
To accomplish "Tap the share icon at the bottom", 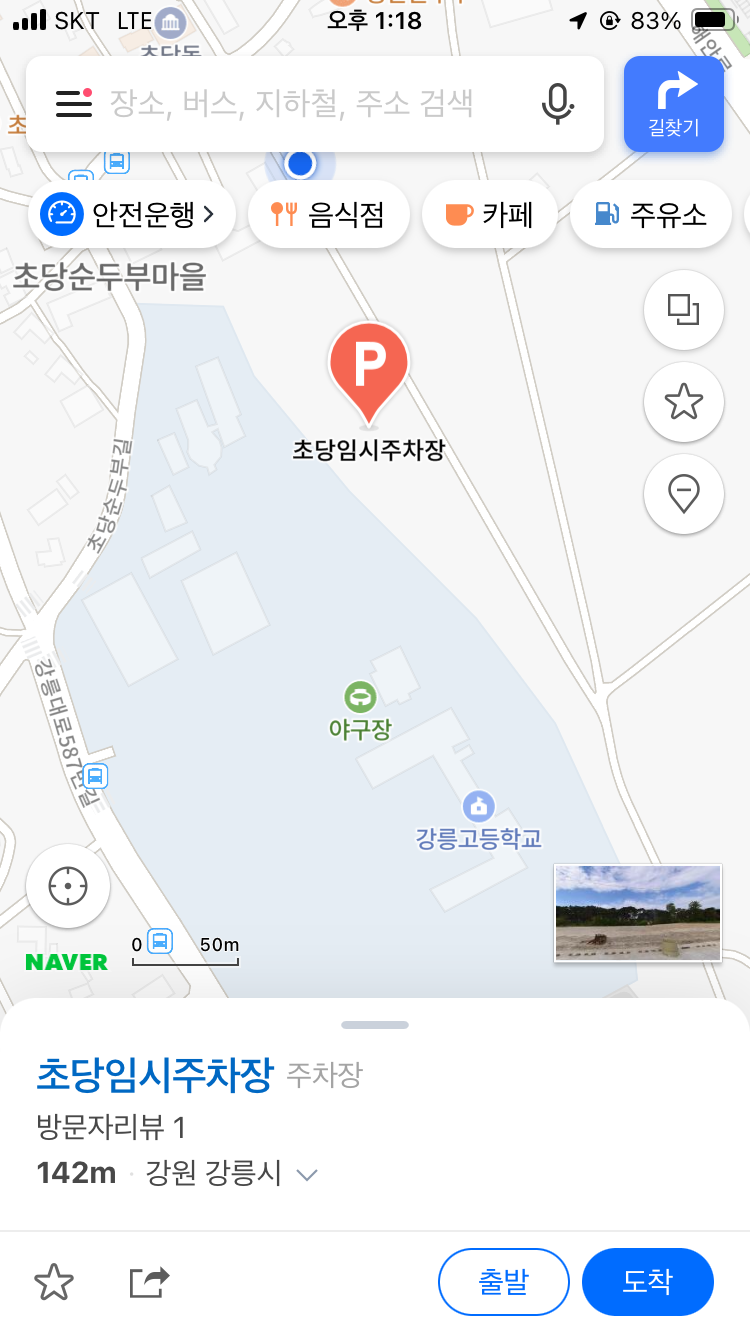I will [x=149, y=1282].
